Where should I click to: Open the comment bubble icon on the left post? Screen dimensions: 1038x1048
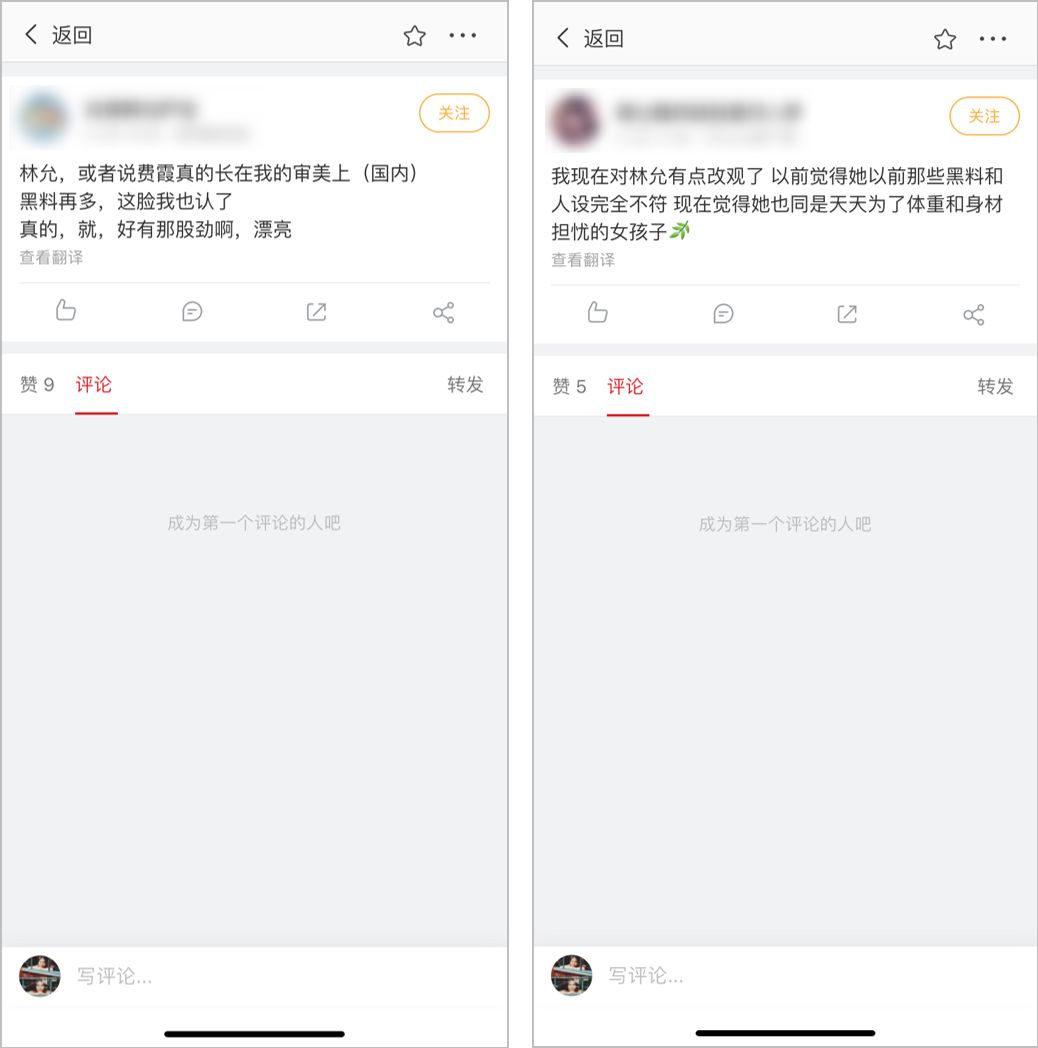click(190, 311)
